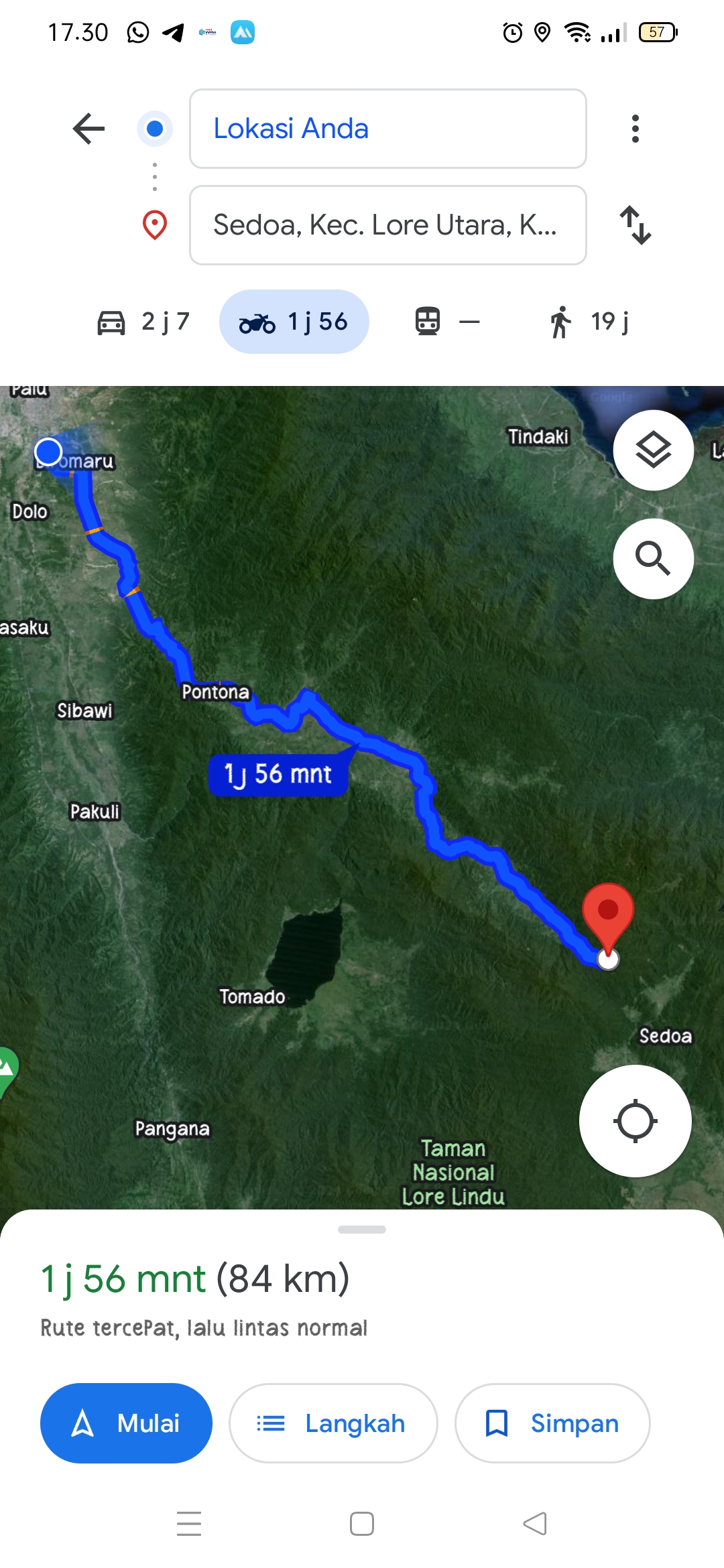The image size is (724, 1568).
Task: Open the map layers selector
Action: pyautogui.click(x=654, y=450)
